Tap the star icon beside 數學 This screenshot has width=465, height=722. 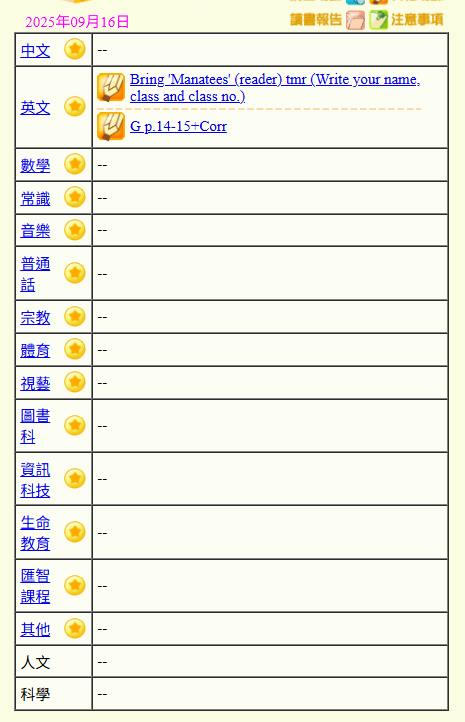75,164
